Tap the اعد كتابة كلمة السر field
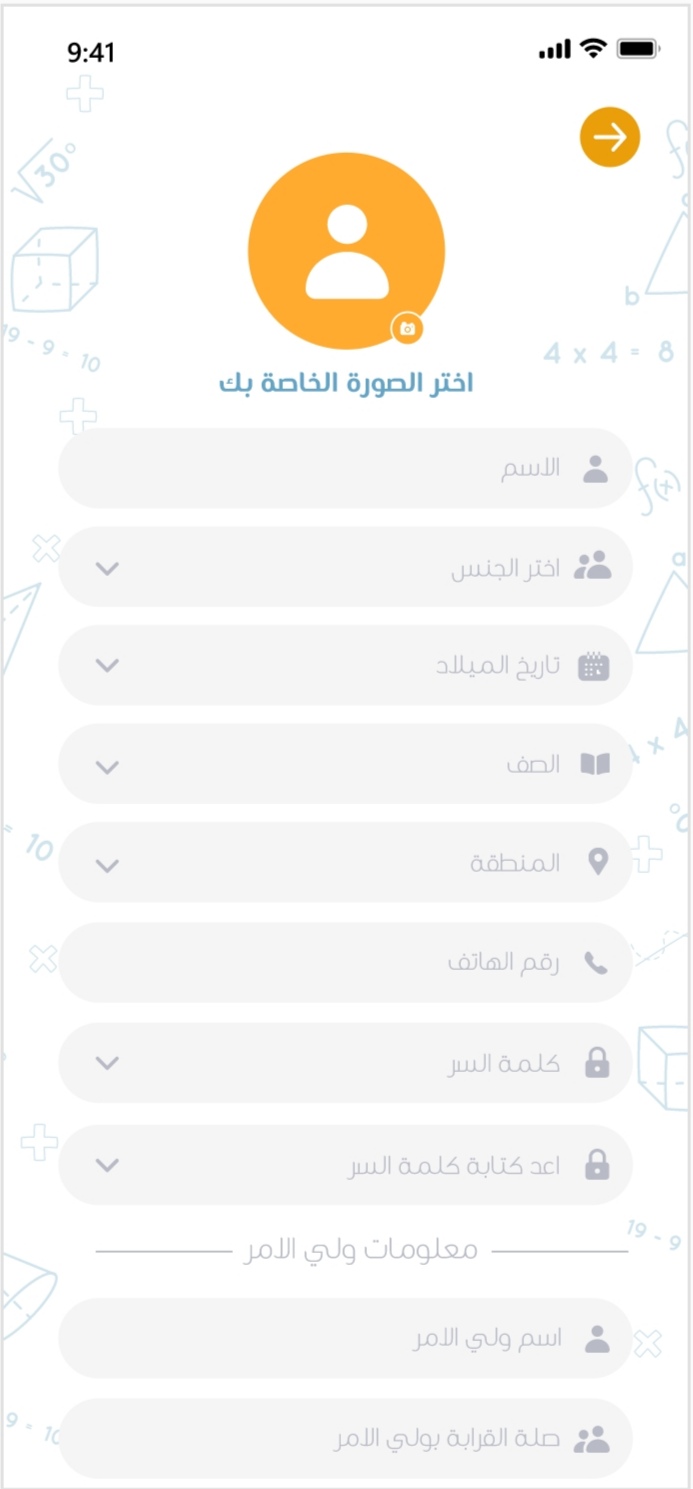Screen dimensions: 693x1489 pyautogui.click(x=346, y=1165)
